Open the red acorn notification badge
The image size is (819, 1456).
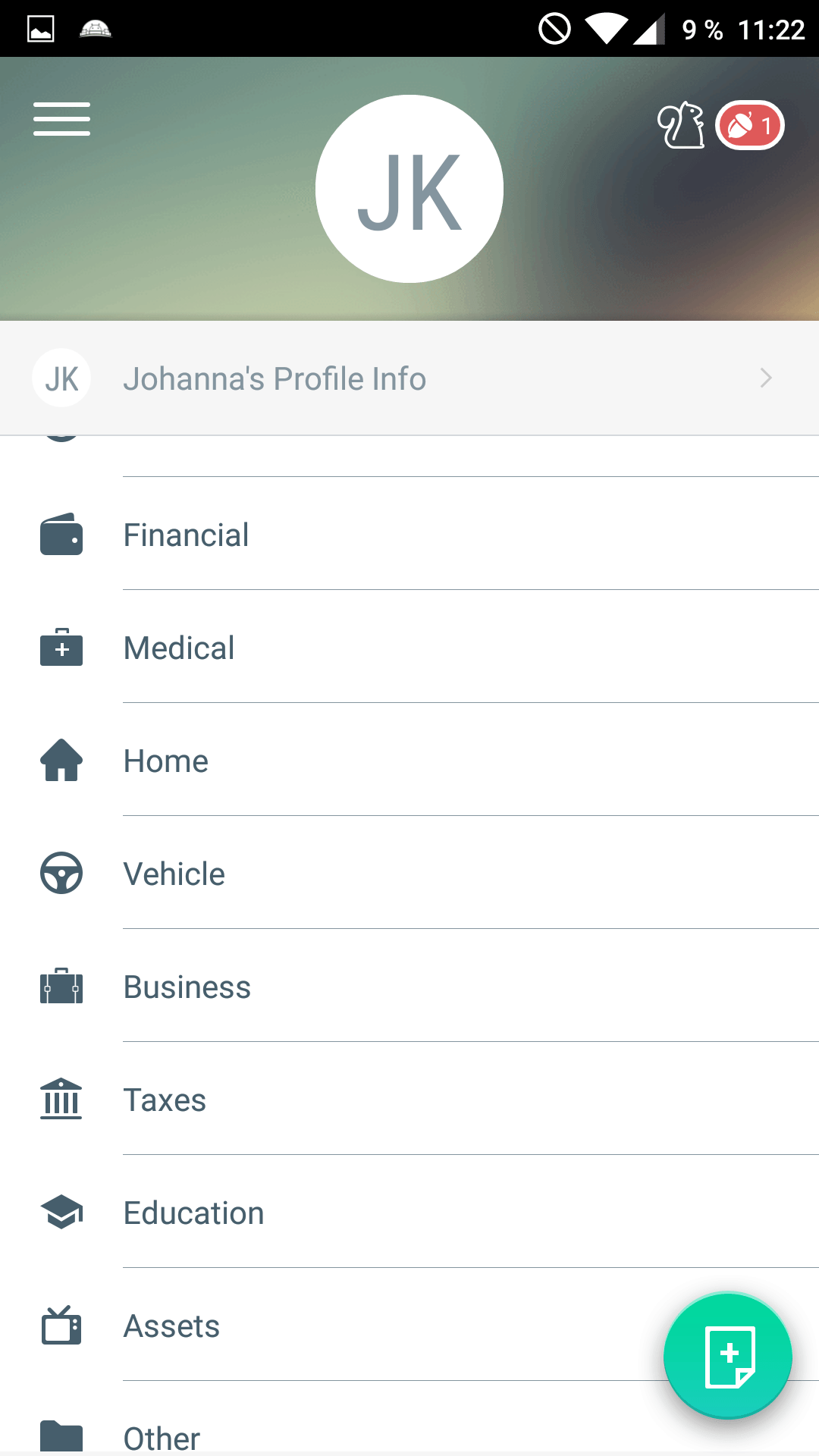(x=749, y=125)
